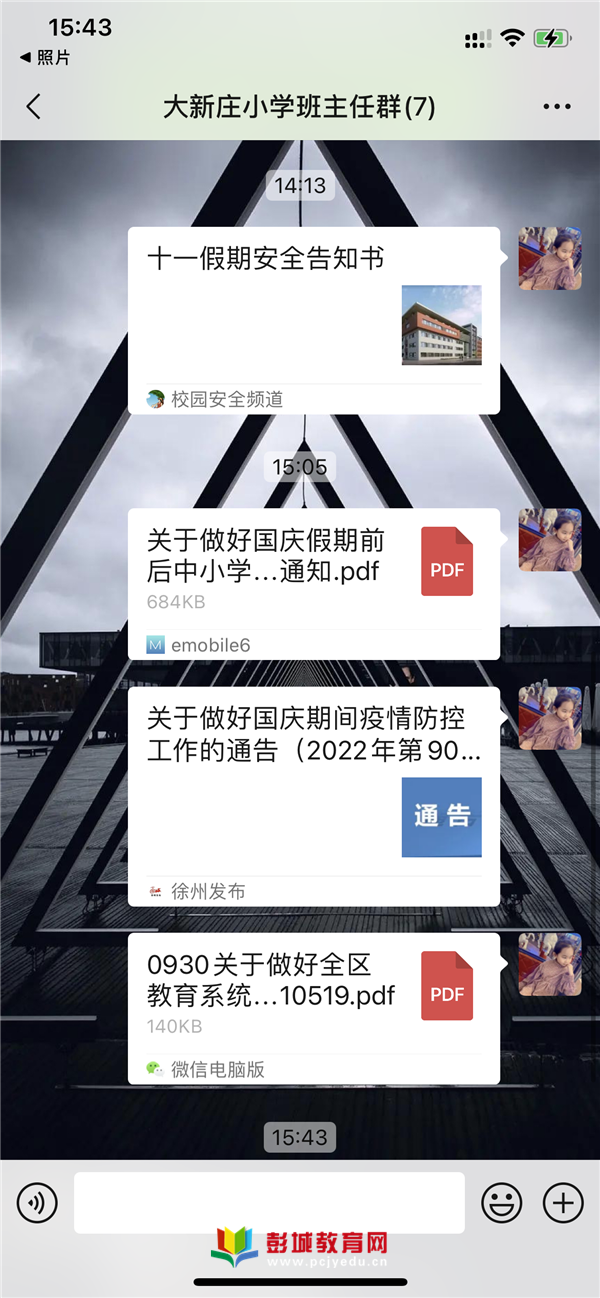The image size is (600, 1298).
Task: Open the 684KB 国庆假期 notice PDF
Action: click(313, 583)
